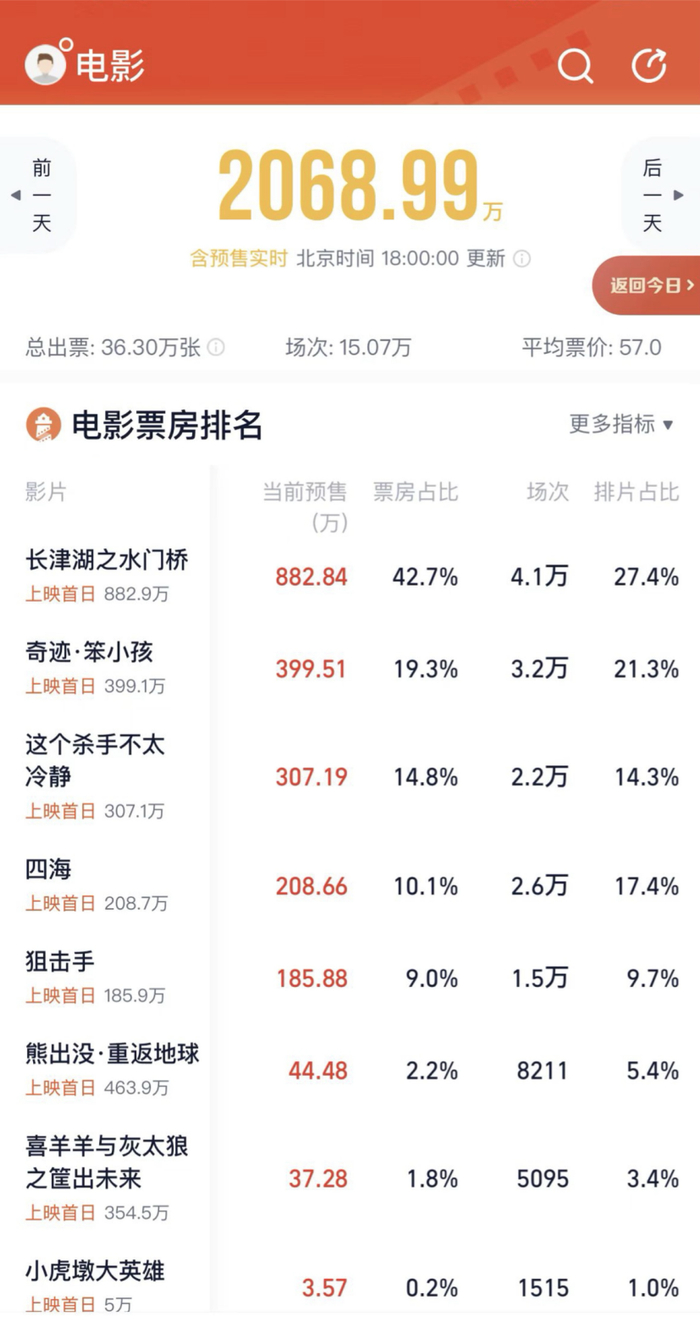Open the search magnifier icon

(x=575, y=66)
